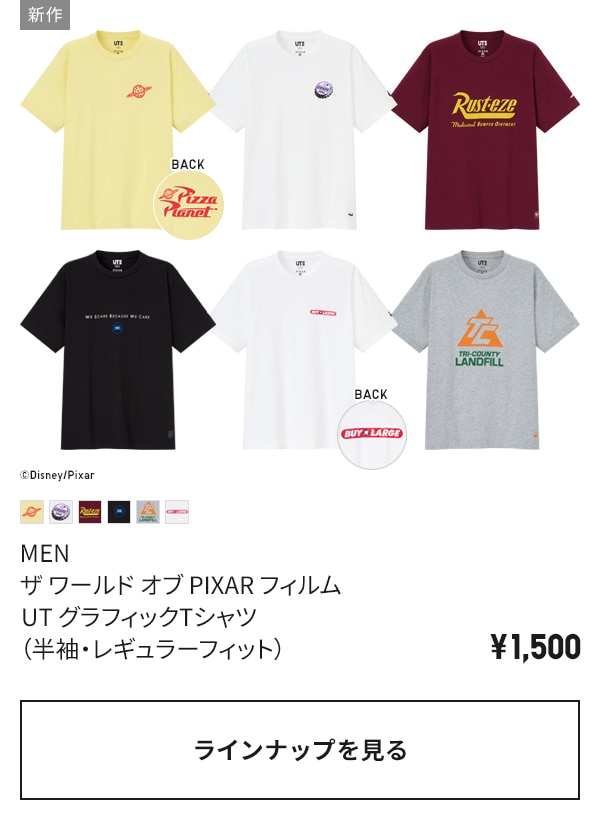Viewport: 600px width, 840px height.
Task: Choose the white Buy n Large swatch
Action: pyautogui.click(x=177, y=512)
